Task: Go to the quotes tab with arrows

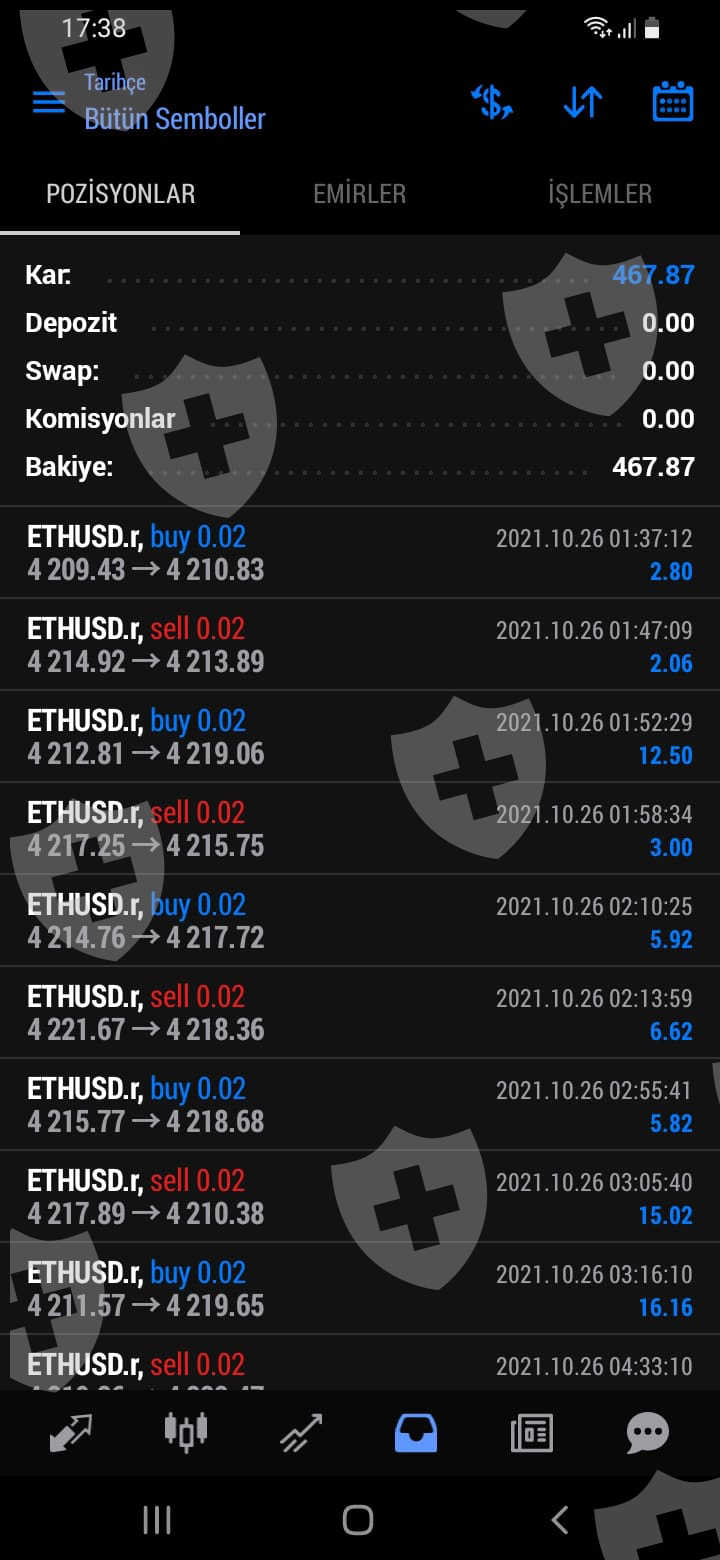Action: point(71,1434)
